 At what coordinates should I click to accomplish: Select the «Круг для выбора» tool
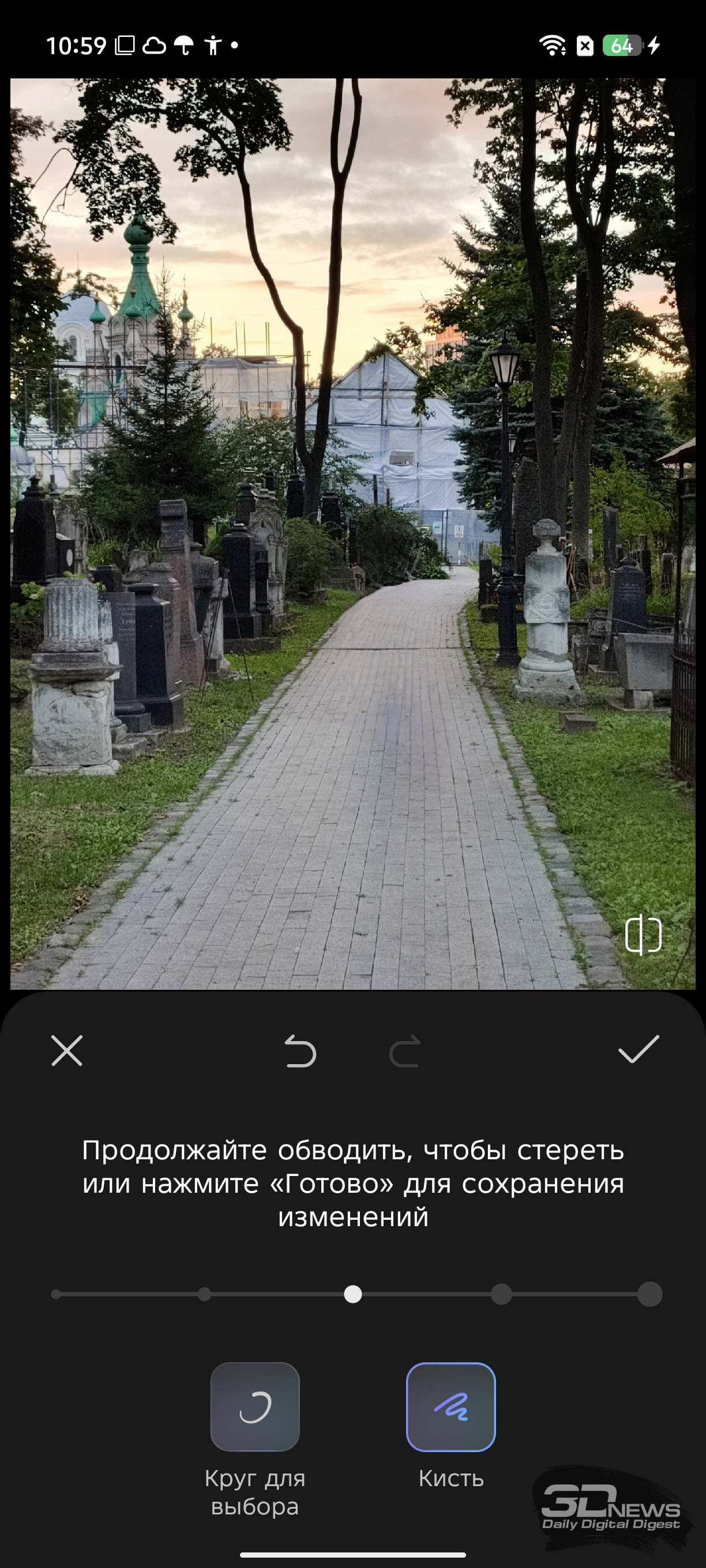[x=254, y=1407]
